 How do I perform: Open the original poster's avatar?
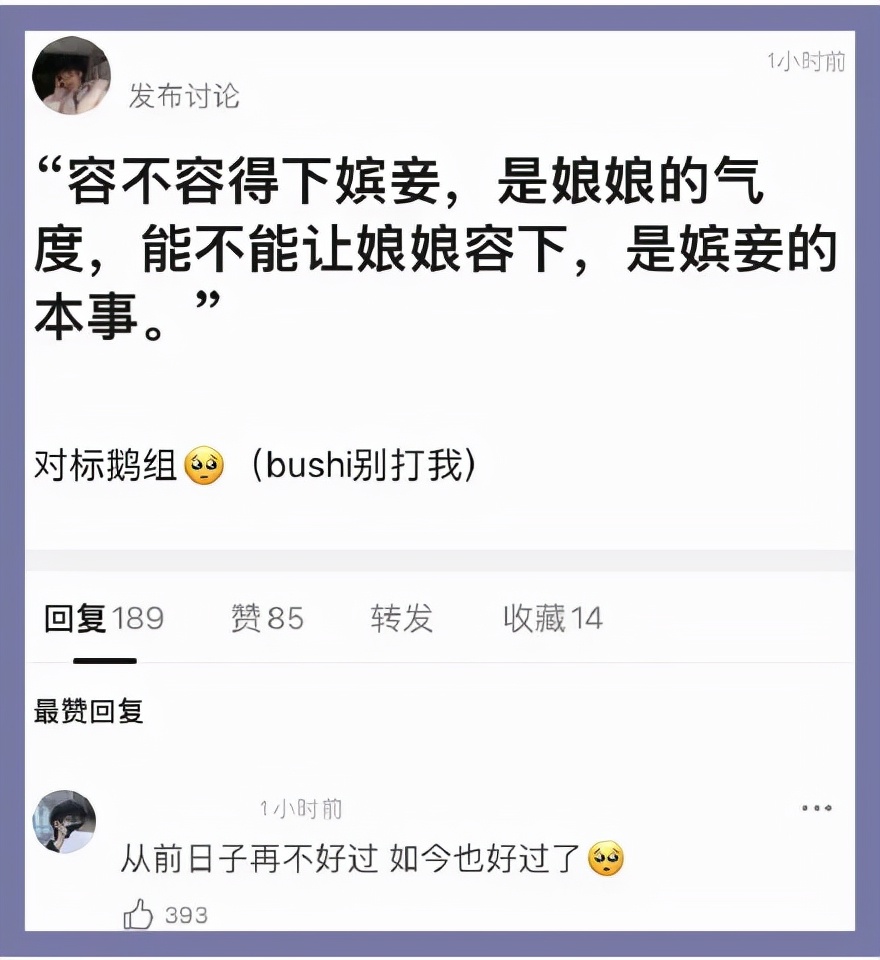71,76
